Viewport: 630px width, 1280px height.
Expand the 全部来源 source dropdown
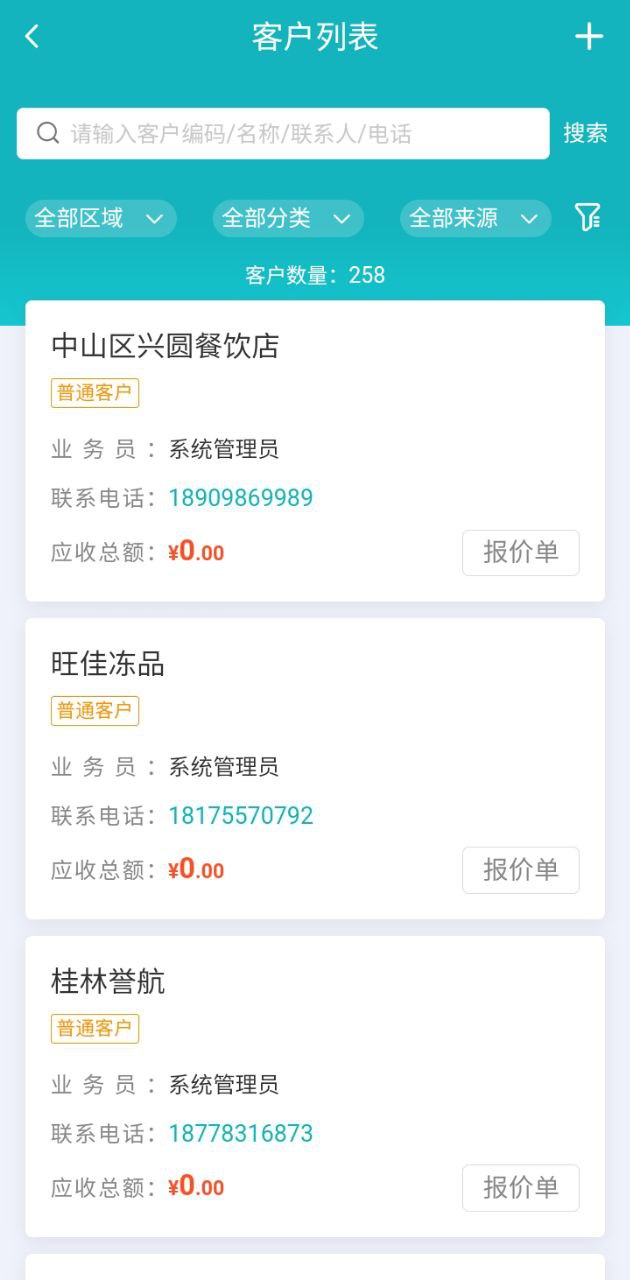tap(475, 219)
